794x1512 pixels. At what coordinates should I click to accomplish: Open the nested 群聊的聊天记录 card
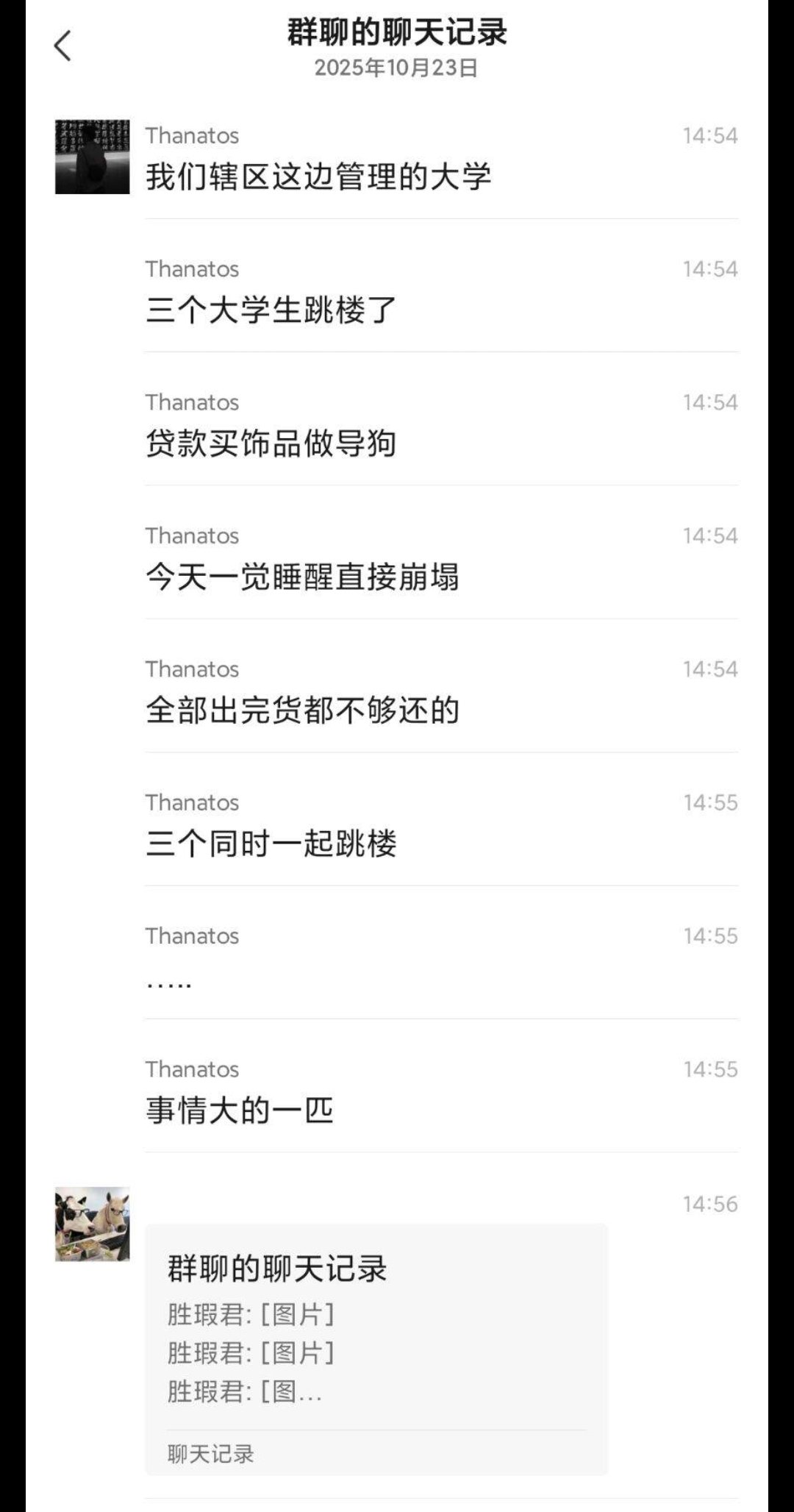point(376,1349)
